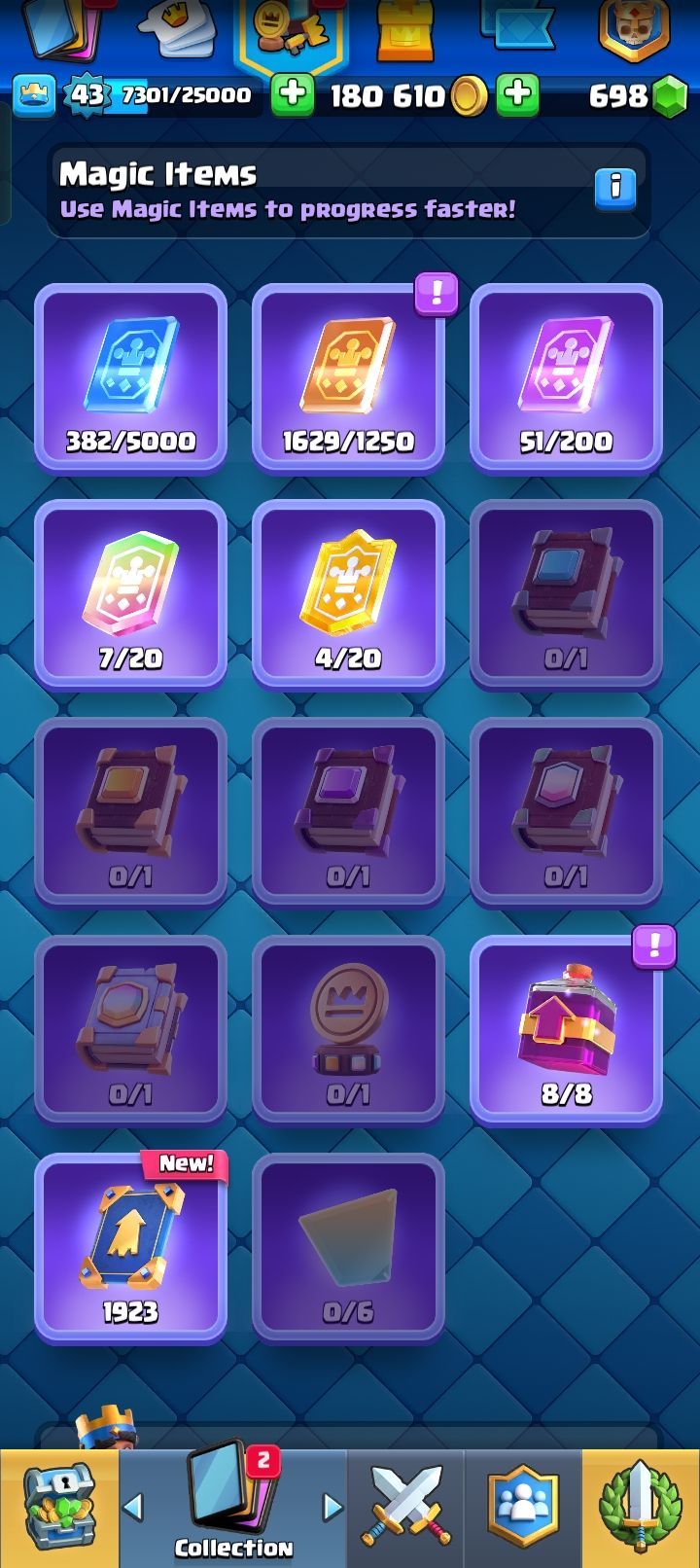
Task: Select the rainbow legendary wild card 7/20
Action: click(x=130, y=595)
